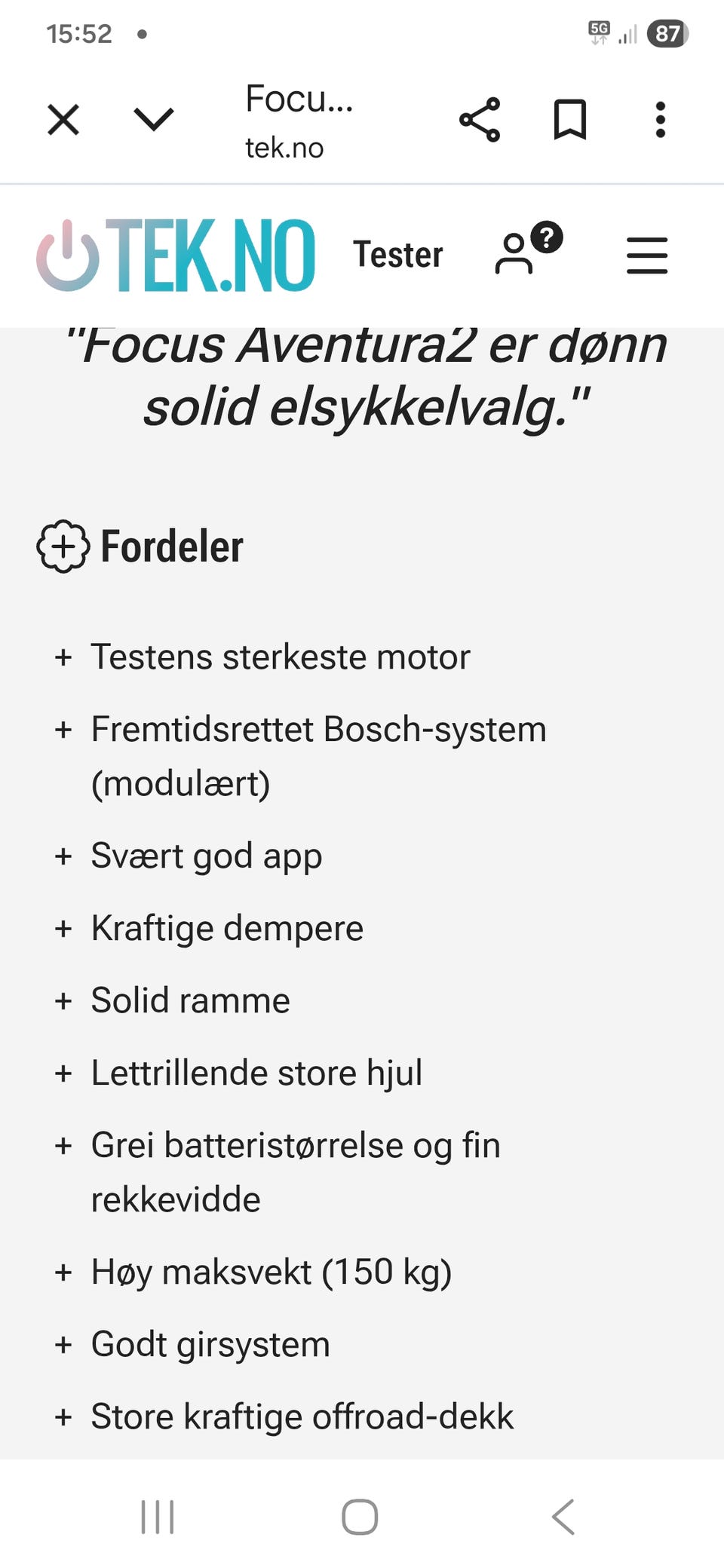Screen dimensions: 724x1568
Task: Open the three-dot overflow menu
Action: click(661, 119)
